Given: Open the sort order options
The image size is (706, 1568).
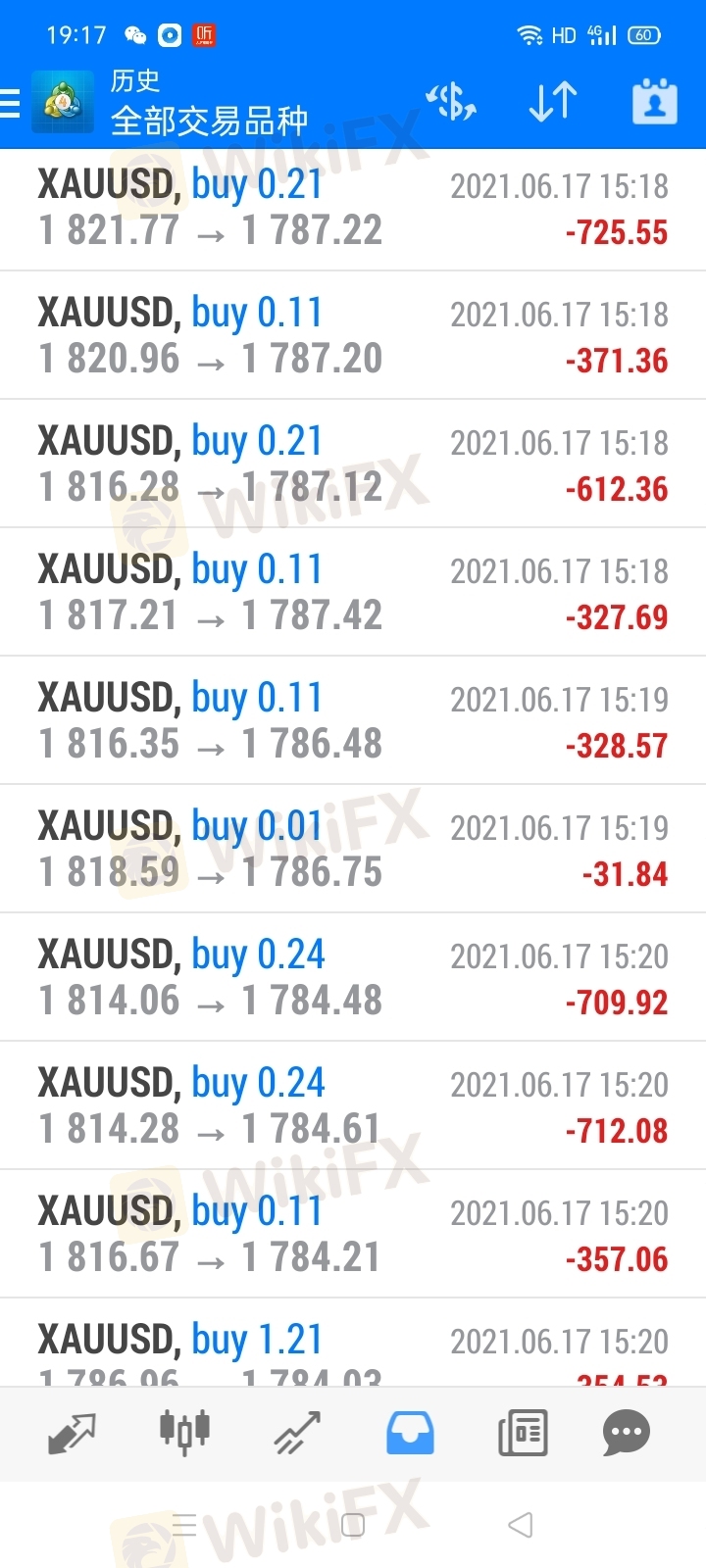Looking at the screenshot, I should click(x=552, y=101).
